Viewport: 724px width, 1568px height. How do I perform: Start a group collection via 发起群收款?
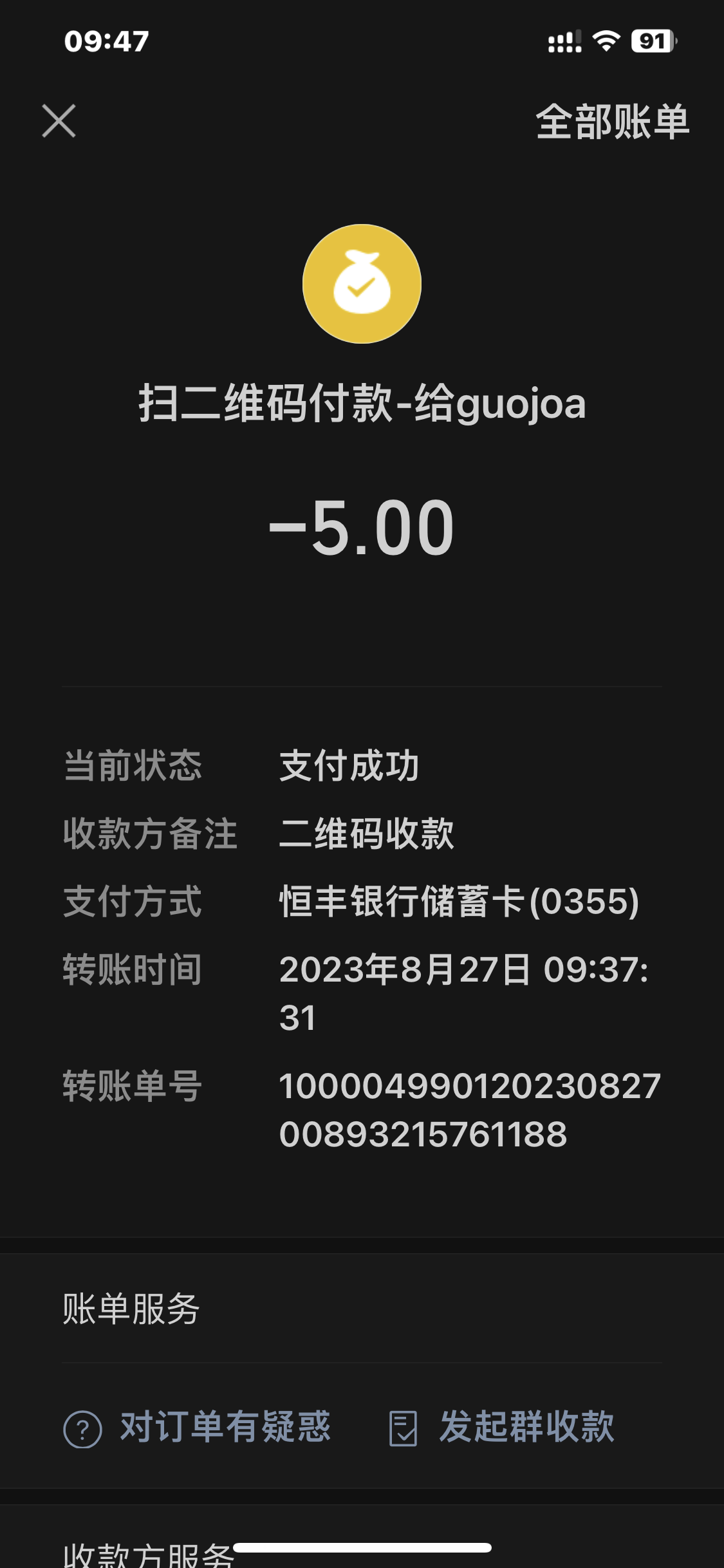502,1428
